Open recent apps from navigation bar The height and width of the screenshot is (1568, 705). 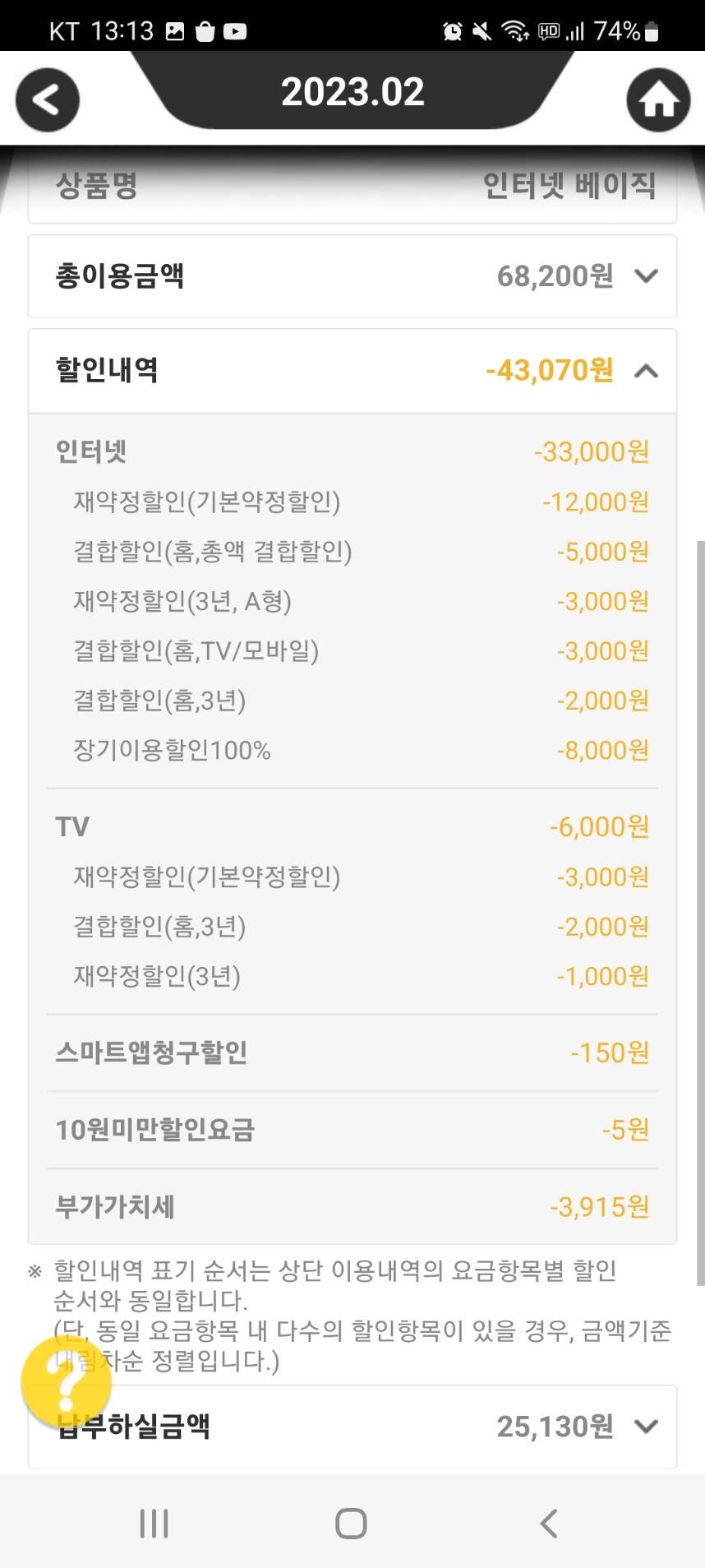[154, 1524]
